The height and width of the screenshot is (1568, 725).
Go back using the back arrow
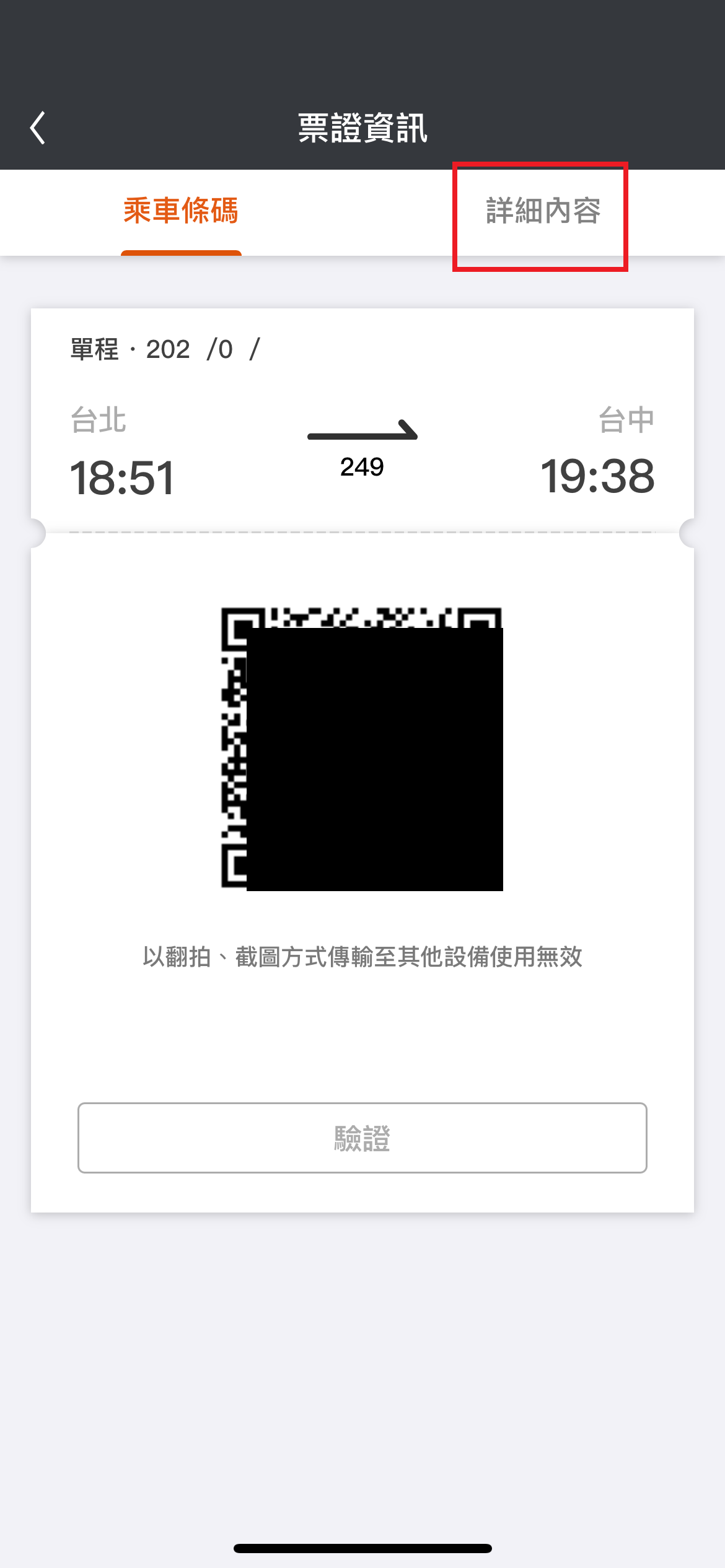(38, 128)
